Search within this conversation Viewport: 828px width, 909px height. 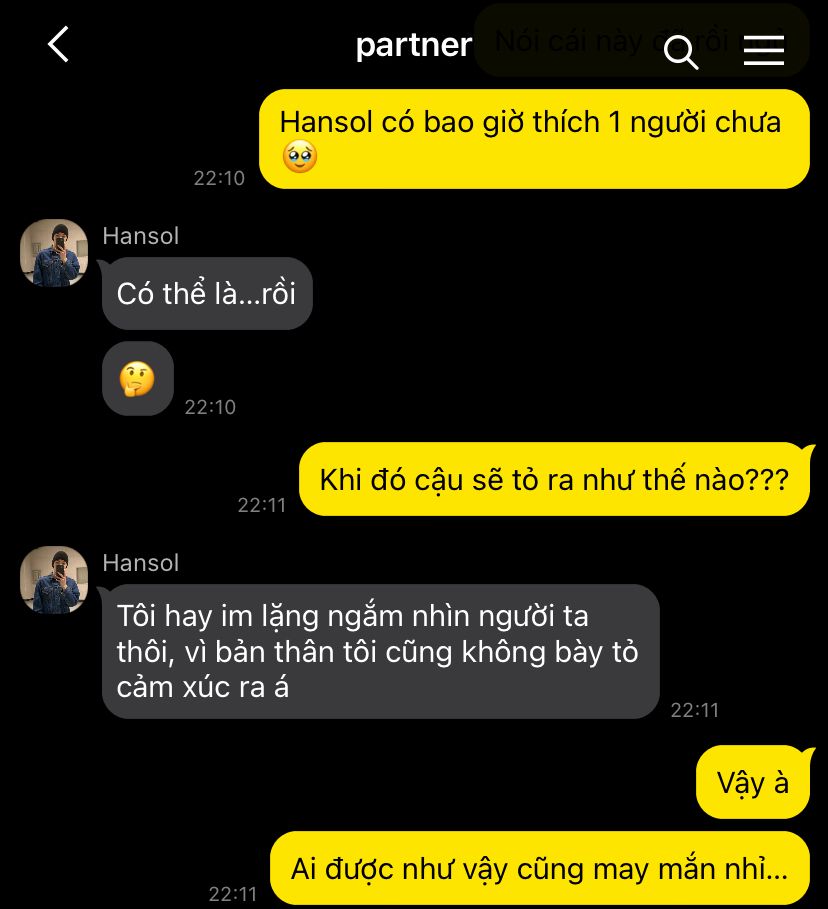pyautogui.click(x=681, y=52)
